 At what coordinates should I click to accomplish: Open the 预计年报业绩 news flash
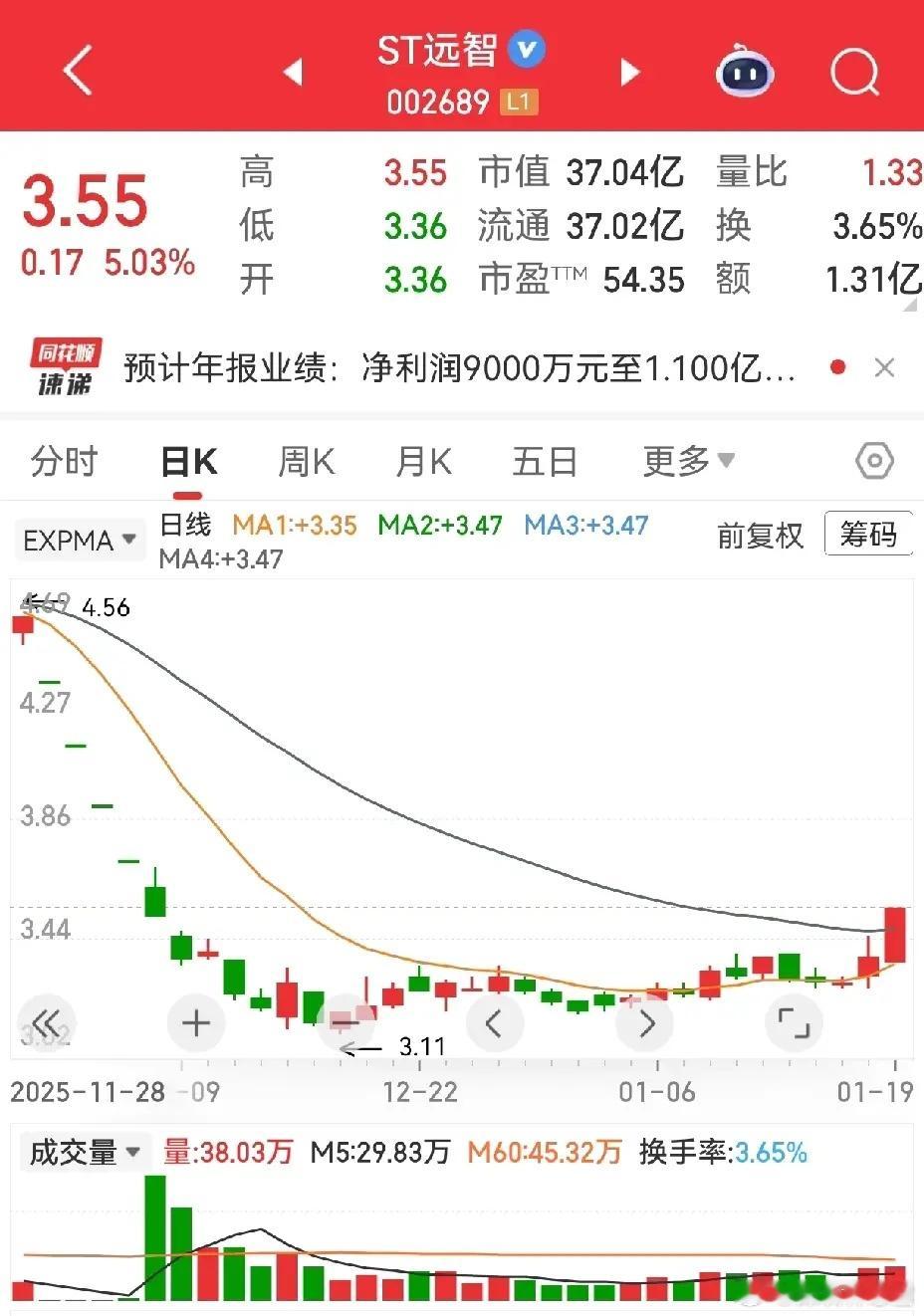458,368
